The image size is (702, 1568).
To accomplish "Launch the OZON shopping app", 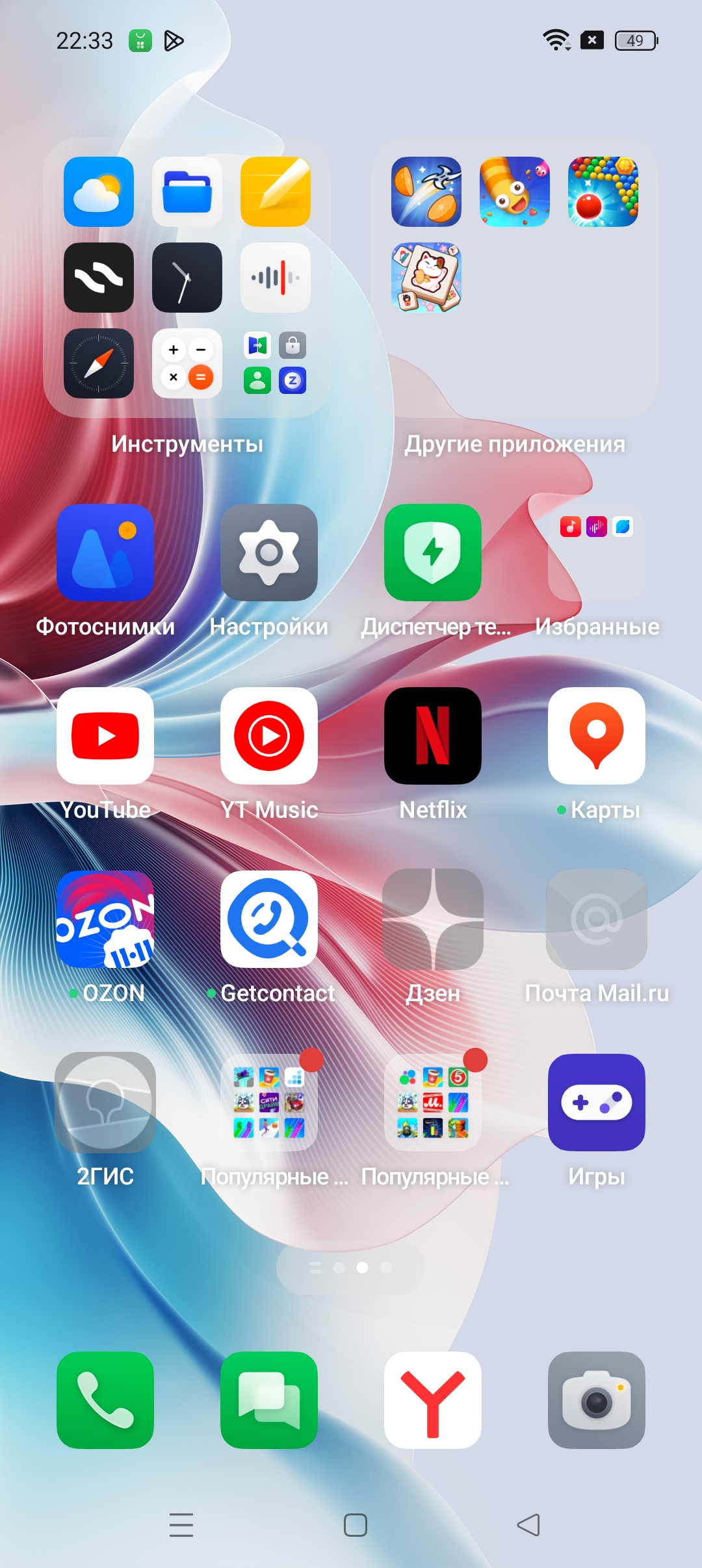I will [105, 920].
